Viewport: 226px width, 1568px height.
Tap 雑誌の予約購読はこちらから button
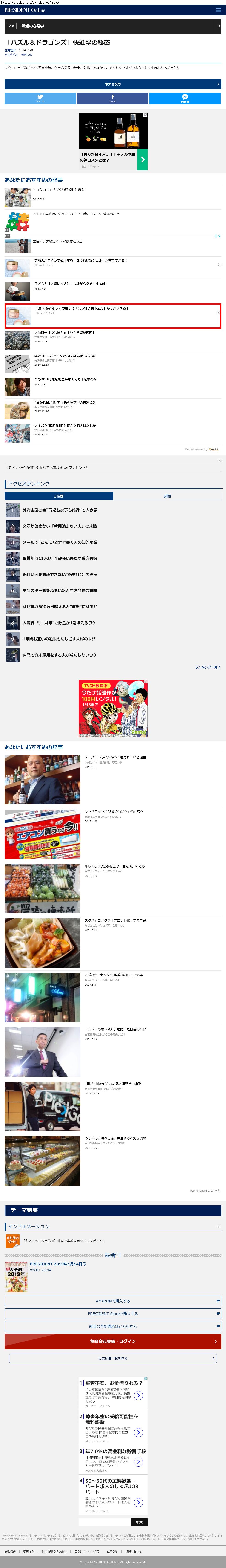[x=113, y=1326]
